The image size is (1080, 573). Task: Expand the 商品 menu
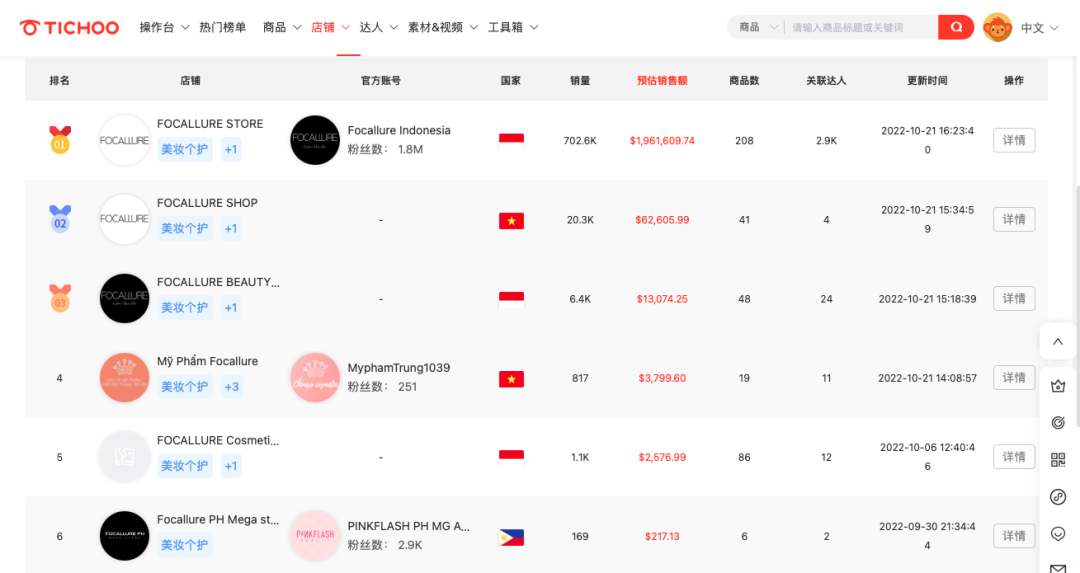pos(281,27)
